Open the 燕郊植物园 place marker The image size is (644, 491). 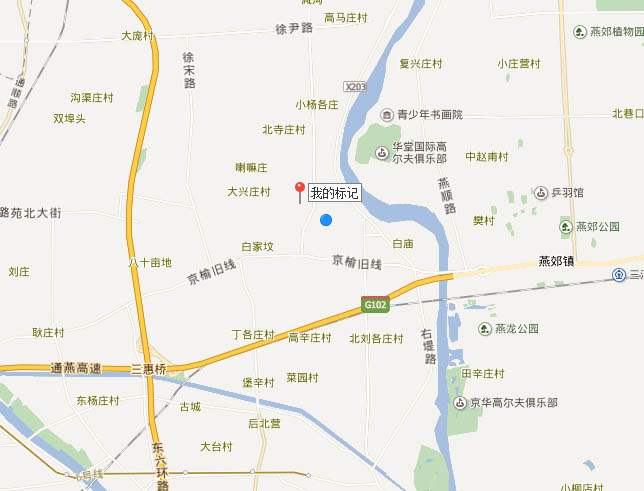coord(580,32)
